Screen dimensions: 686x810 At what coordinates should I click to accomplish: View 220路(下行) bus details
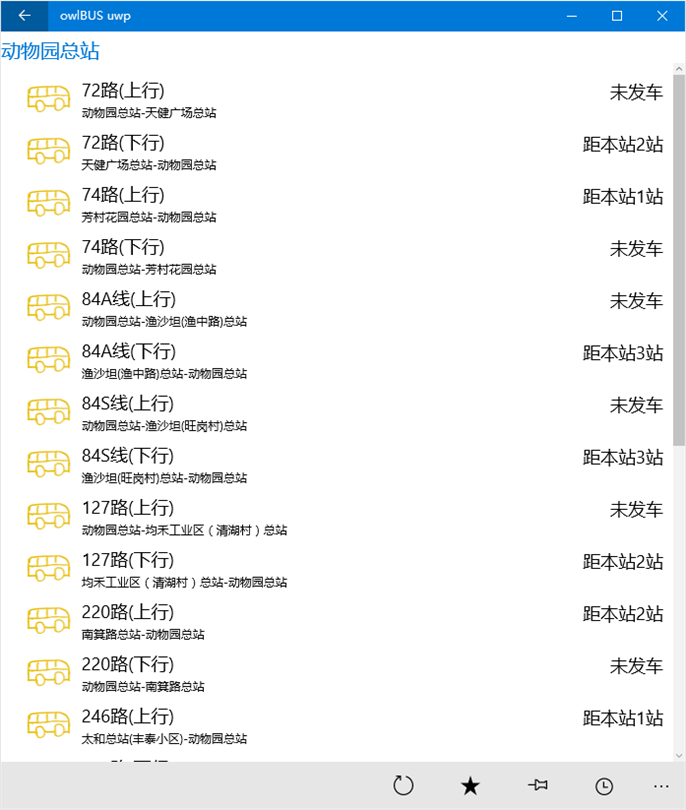pyautogui.click(x=340, y=673)
